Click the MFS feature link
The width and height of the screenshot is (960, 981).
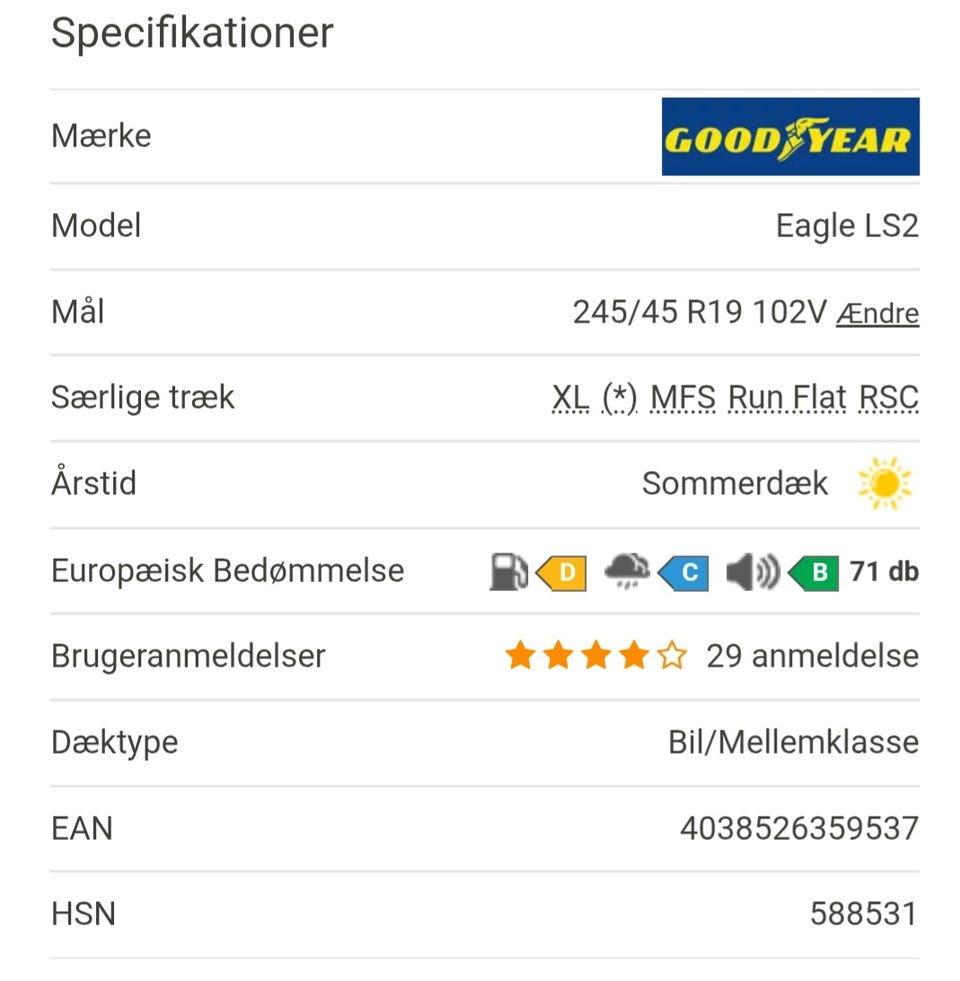coord(685,397)
